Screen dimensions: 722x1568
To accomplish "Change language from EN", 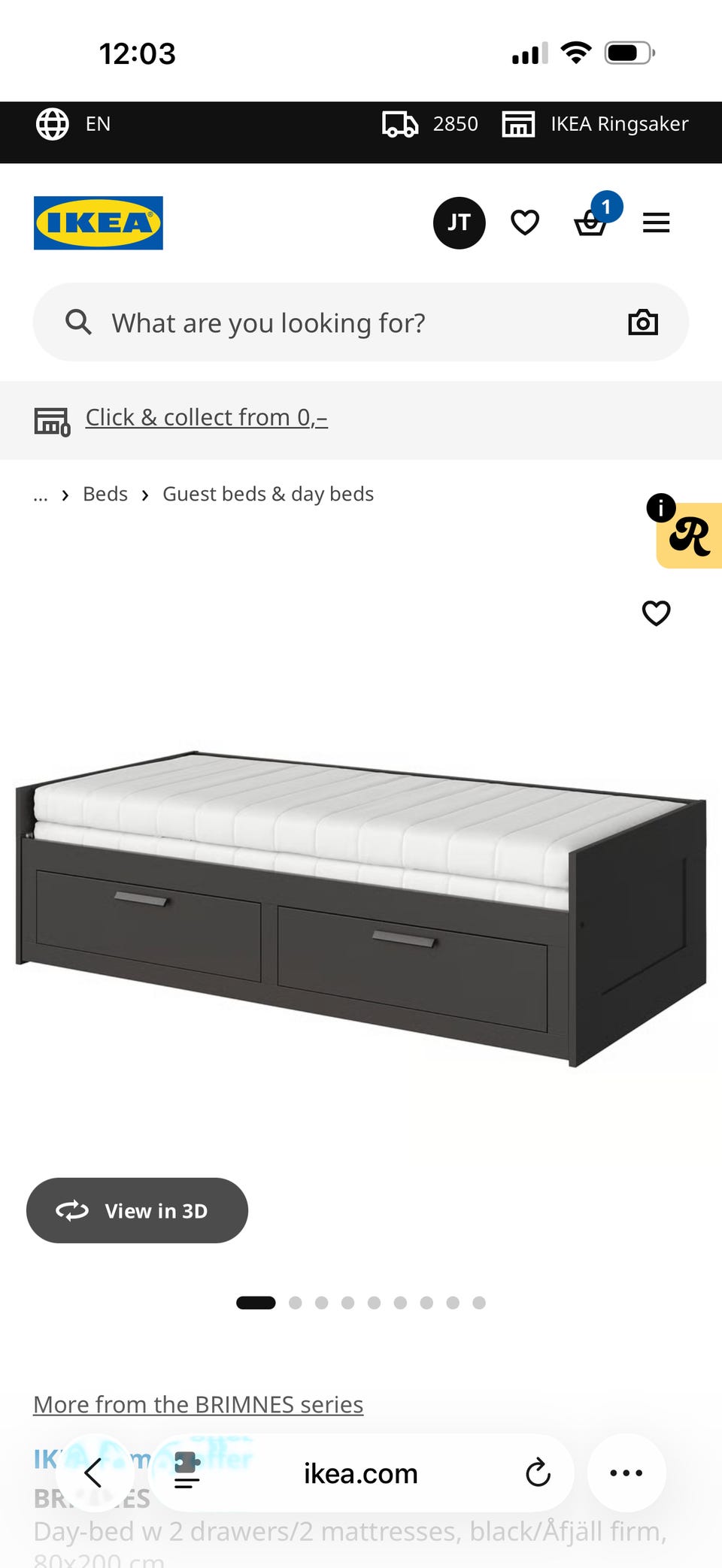I will [74, 124].
